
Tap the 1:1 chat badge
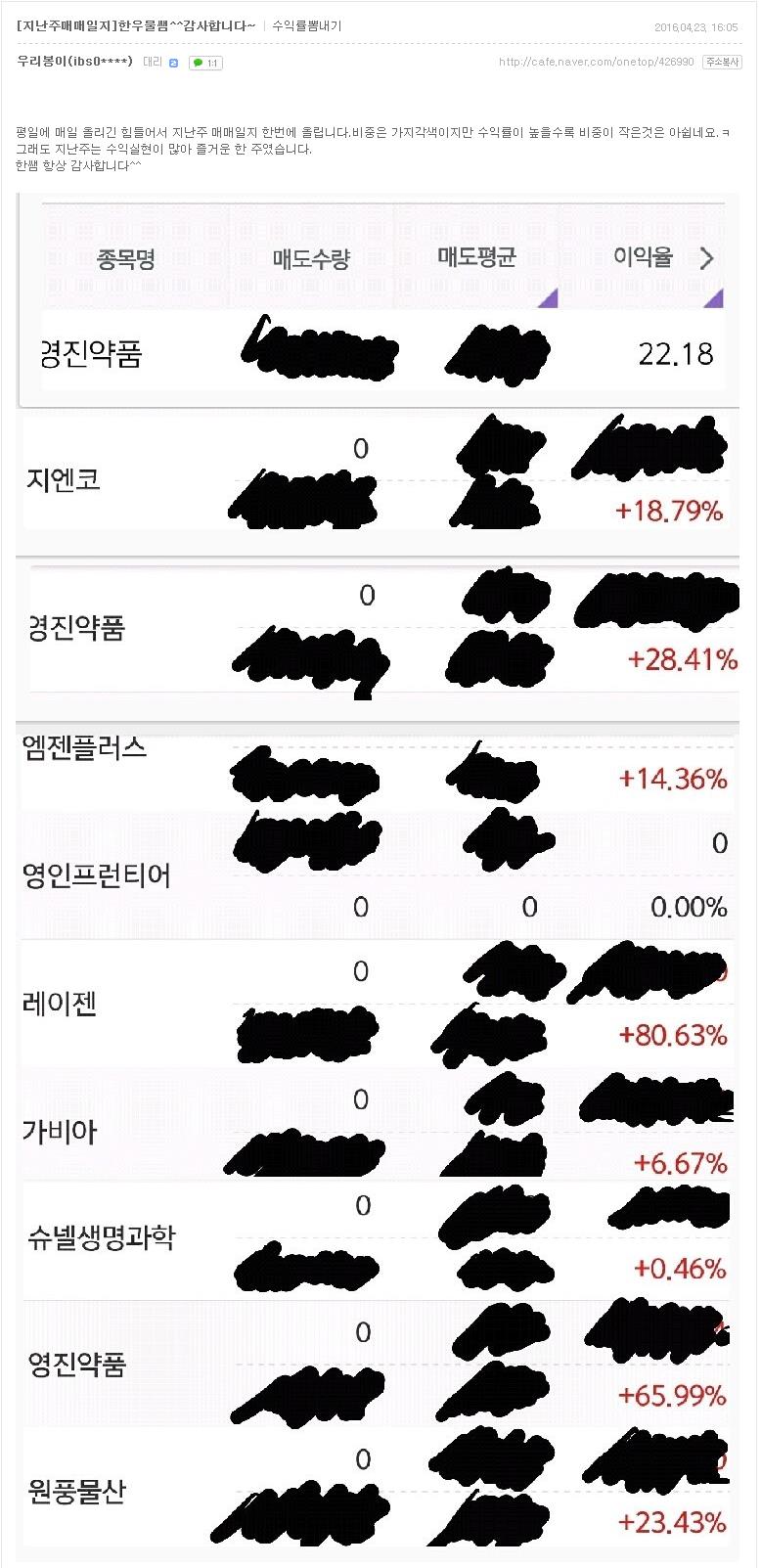pos(205,63)
